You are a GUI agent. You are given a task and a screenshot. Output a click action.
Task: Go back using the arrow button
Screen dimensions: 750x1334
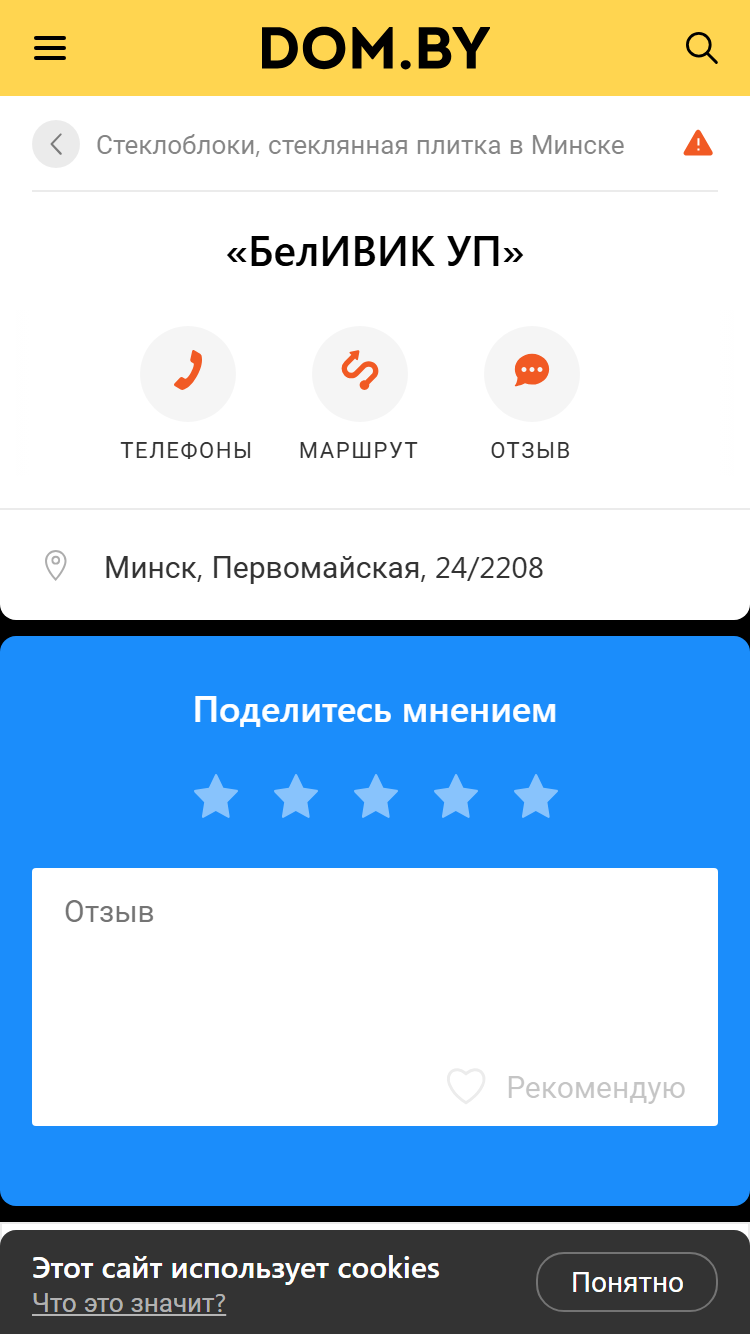point(56,144)
